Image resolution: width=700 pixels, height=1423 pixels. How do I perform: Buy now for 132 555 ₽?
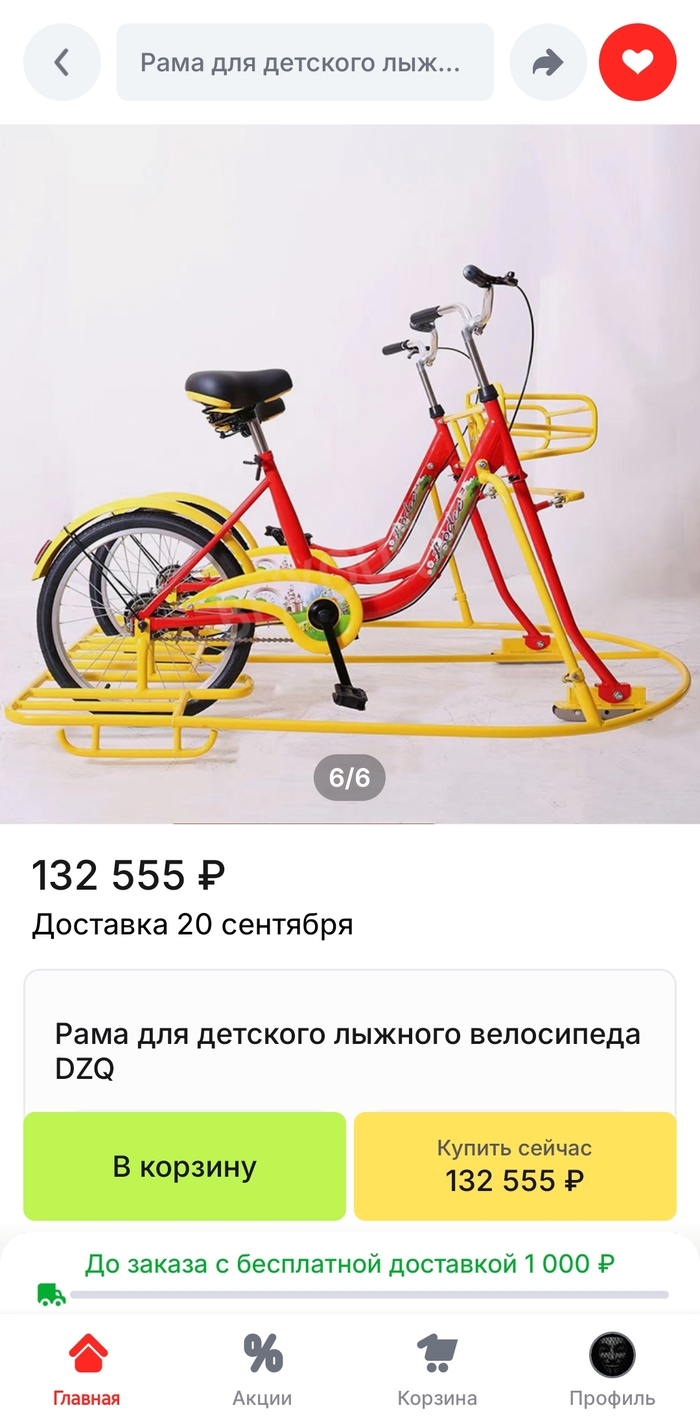click(x=515, y=1166)
